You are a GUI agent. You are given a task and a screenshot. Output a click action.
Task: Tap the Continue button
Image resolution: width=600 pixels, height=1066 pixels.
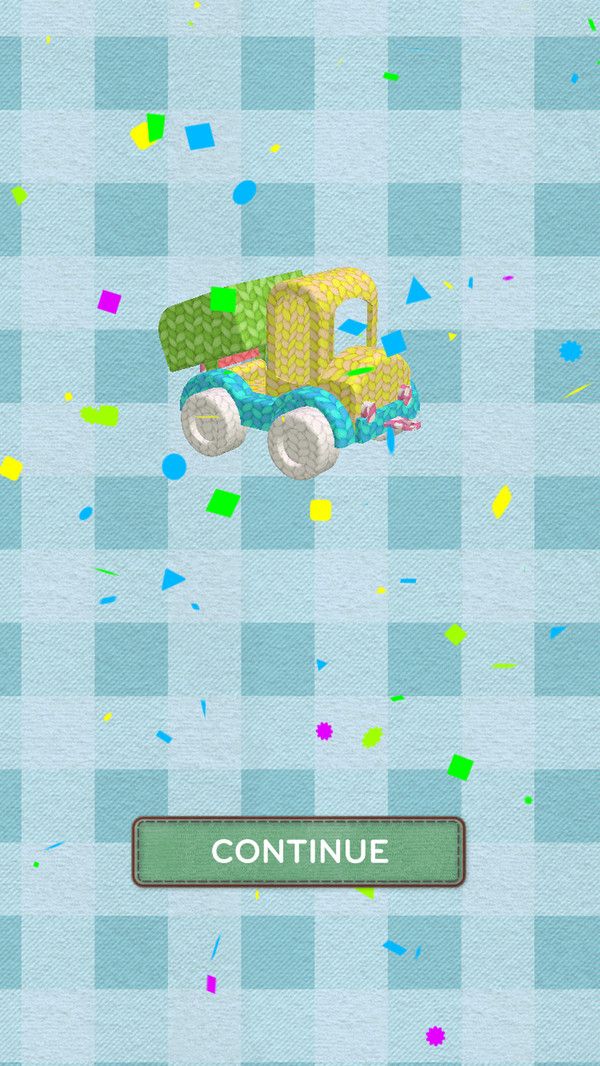299,851
